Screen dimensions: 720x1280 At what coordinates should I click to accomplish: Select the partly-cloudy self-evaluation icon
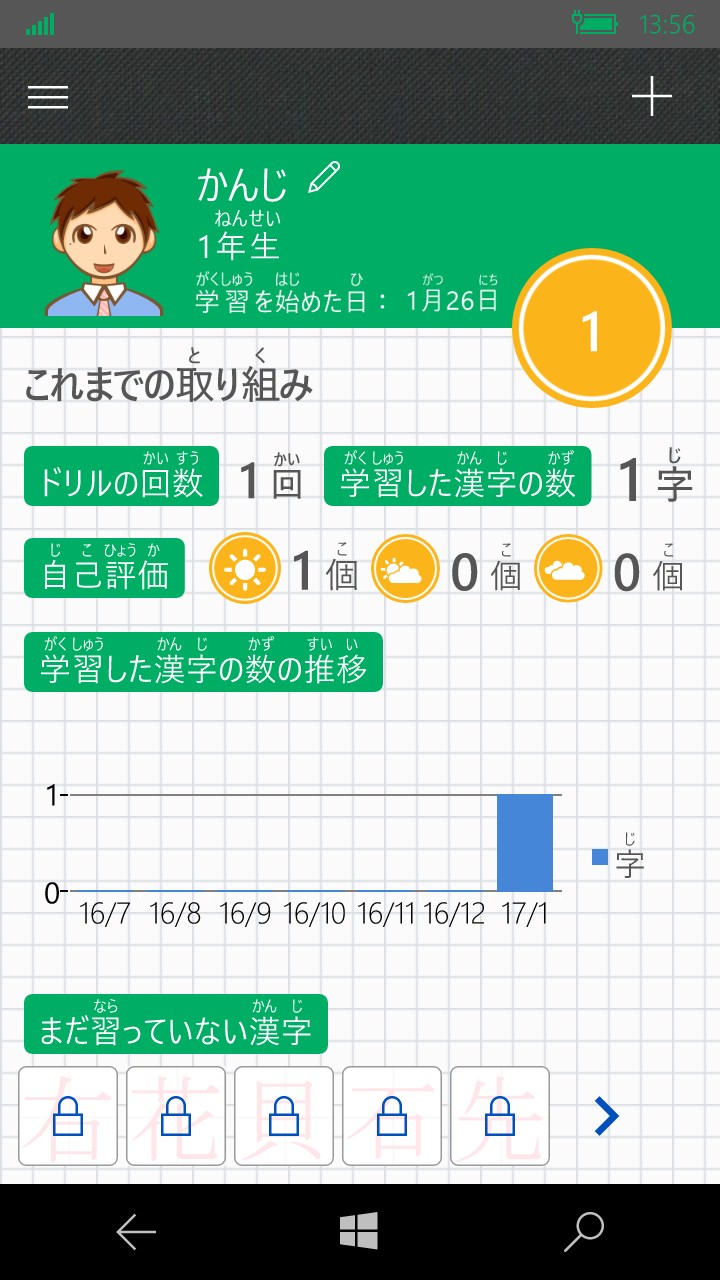tap(406, 568)
